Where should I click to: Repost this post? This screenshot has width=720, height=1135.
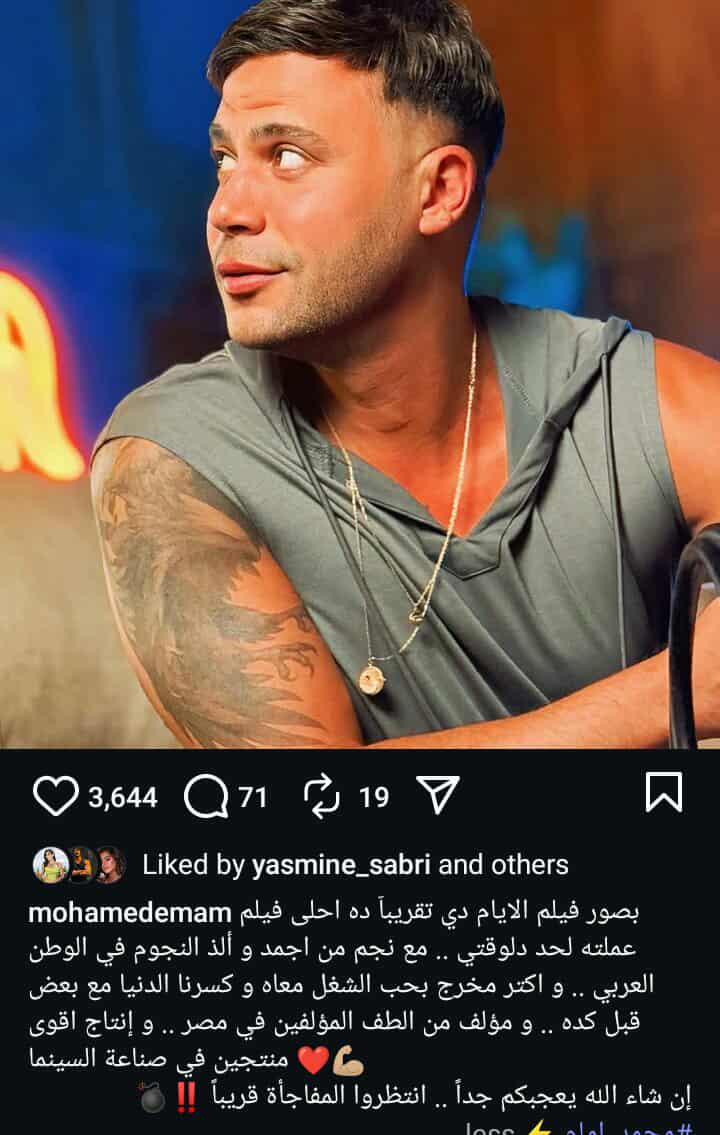(323, 796)
